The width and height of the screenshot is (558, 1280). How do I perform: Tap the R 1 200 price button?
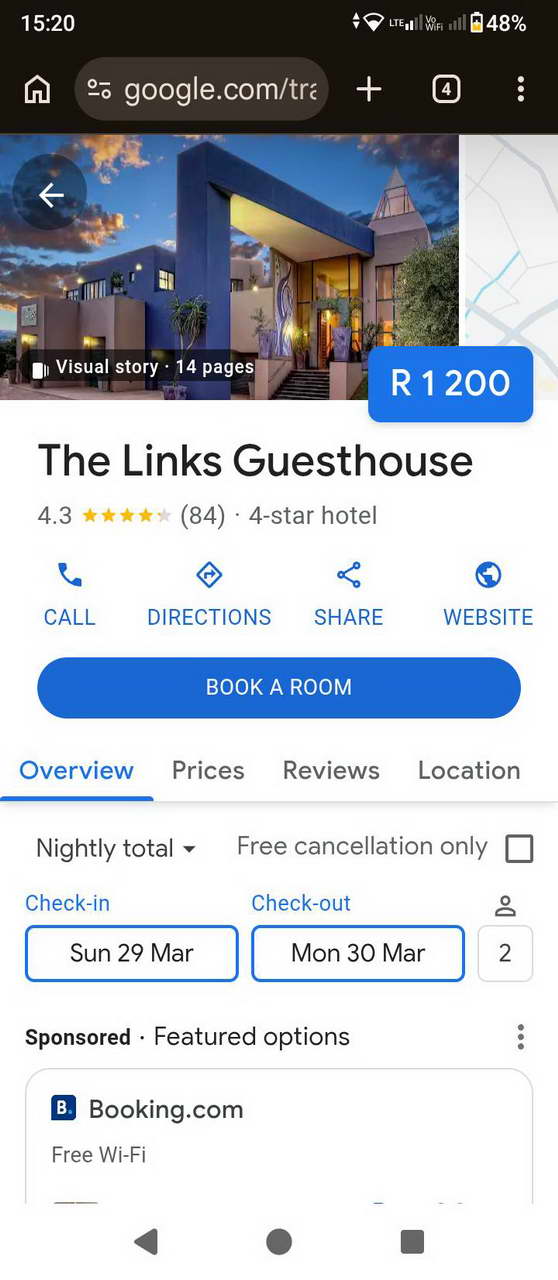(x=451, y=384)
